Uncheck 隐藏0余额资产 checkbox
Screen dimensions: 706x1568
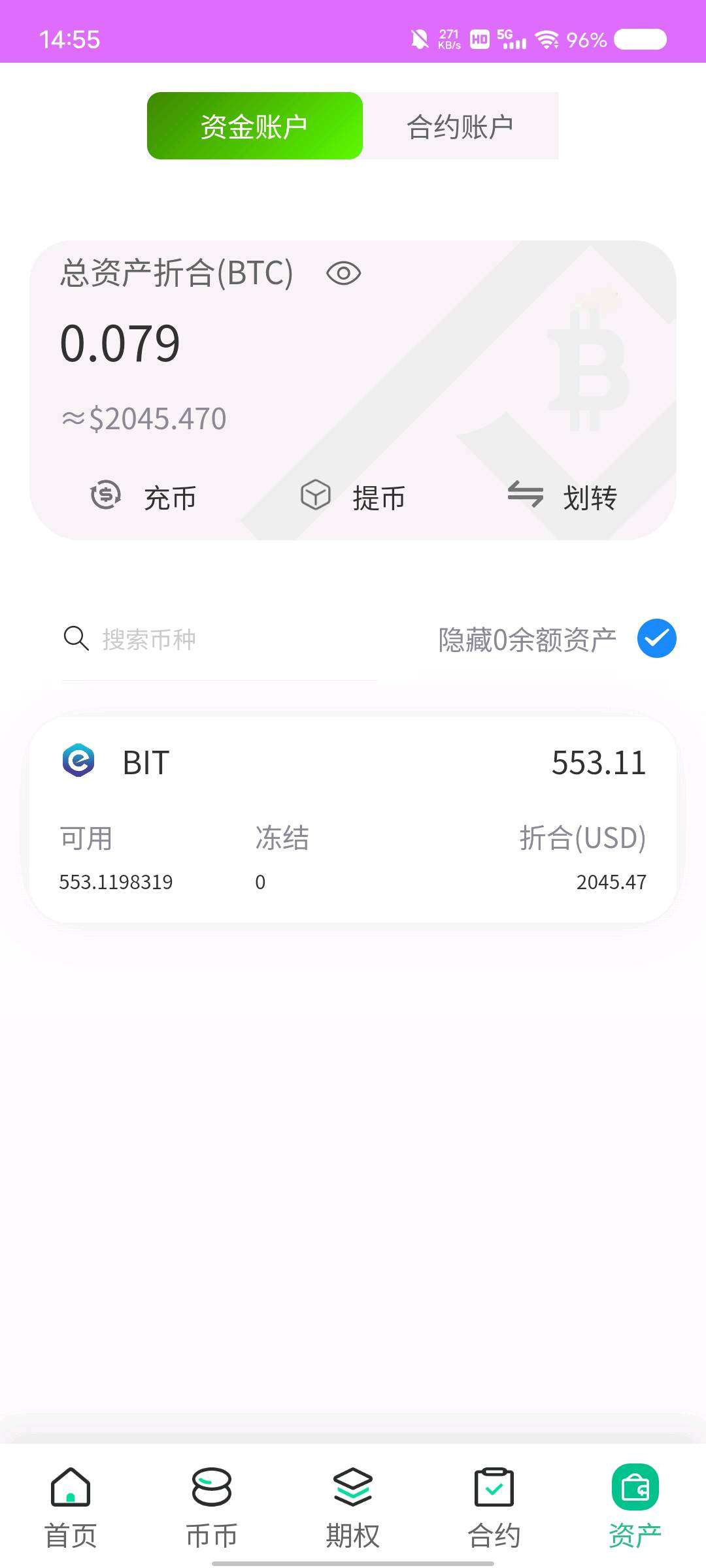coord(656,638)
